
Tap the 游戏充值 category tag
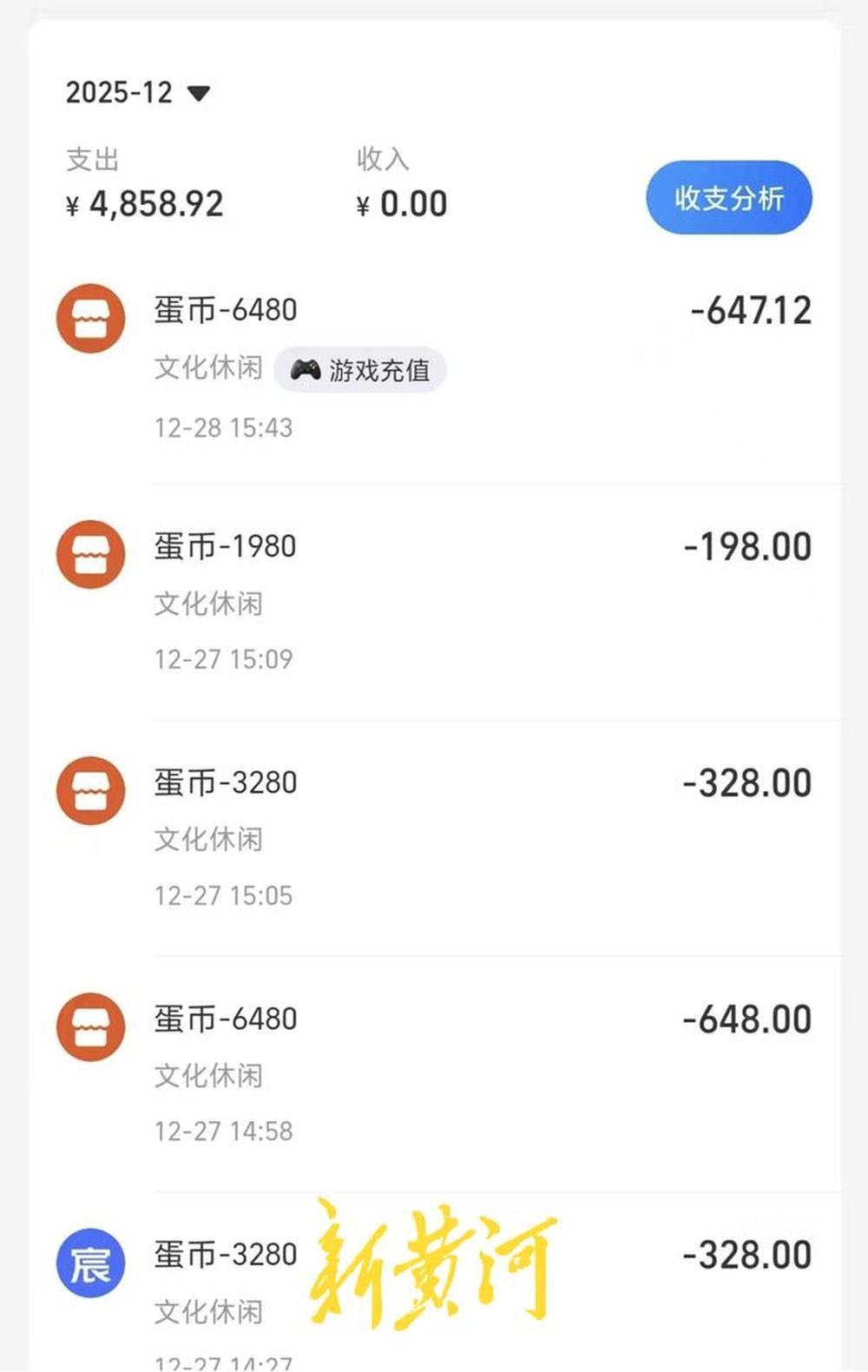[x=360, y=371]
